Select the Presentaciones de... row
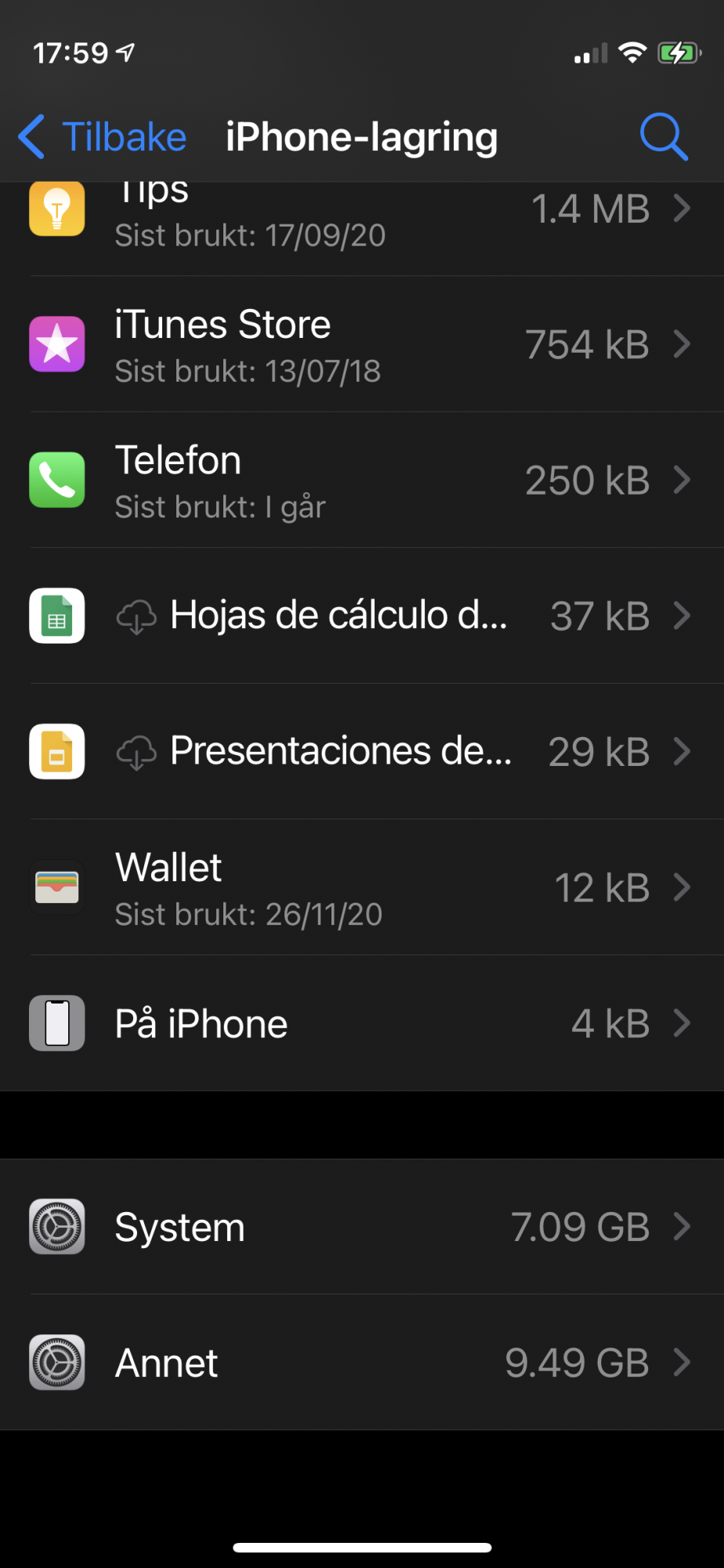 [x=362, y=751]
